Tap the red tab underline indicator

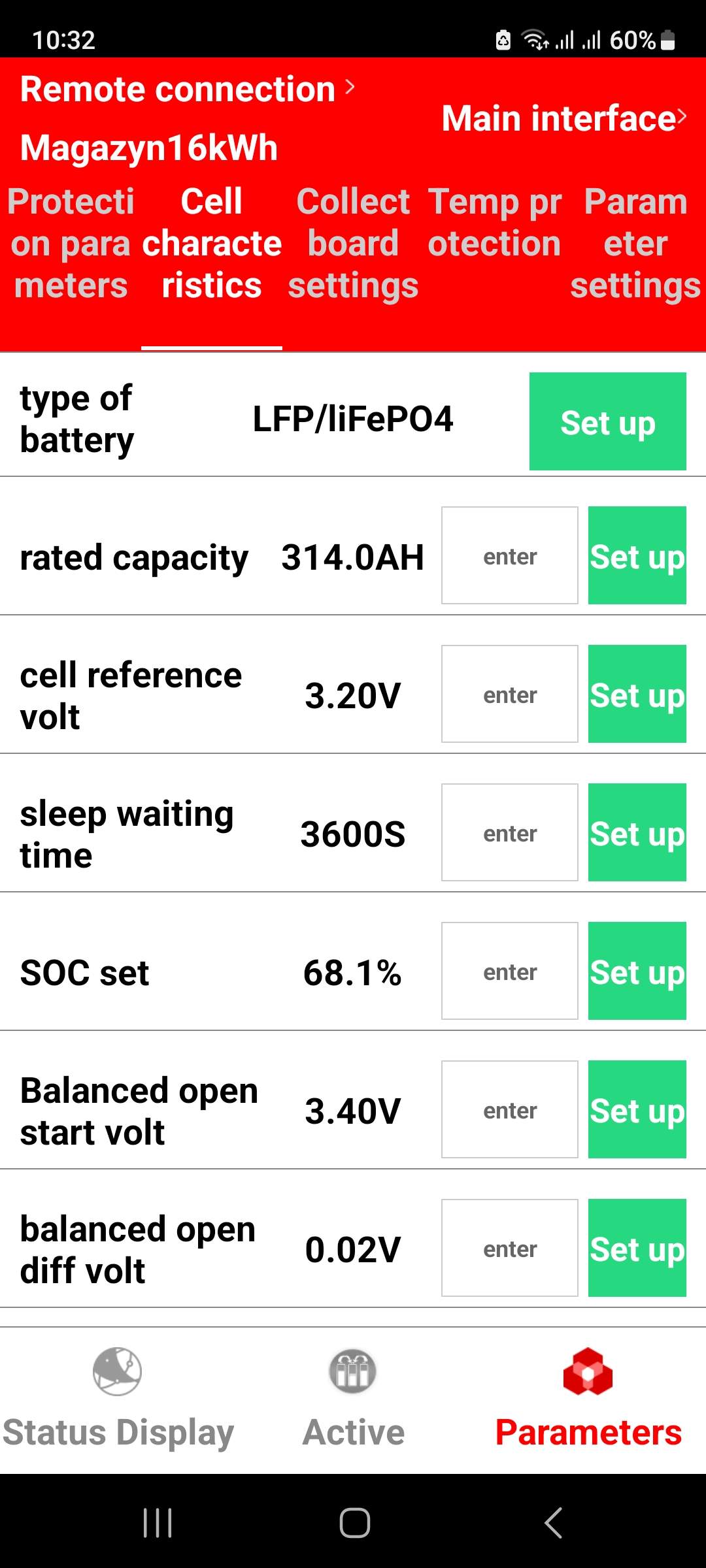(x=212, y=347)
